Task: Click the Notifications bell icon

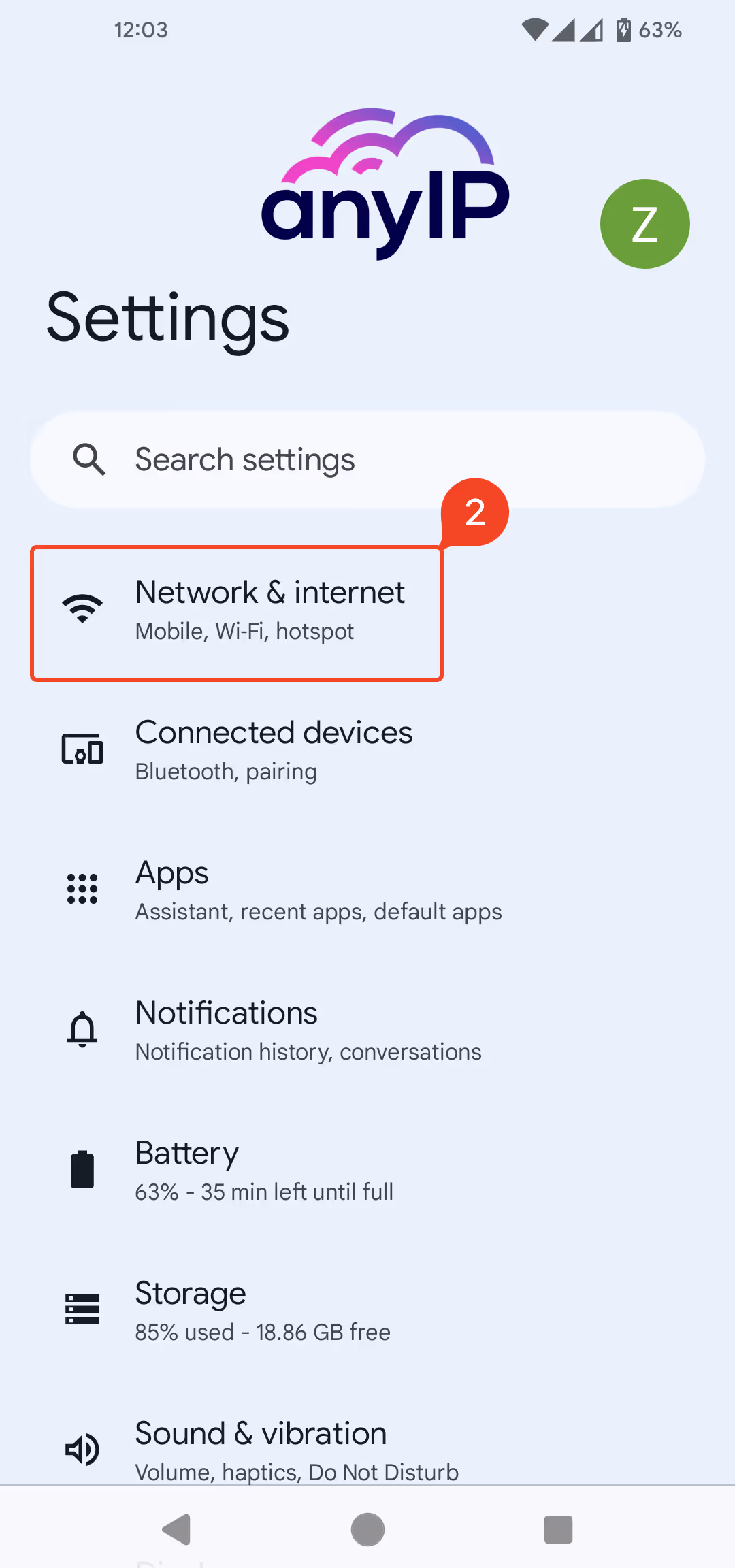Action: click(82, 1029)
